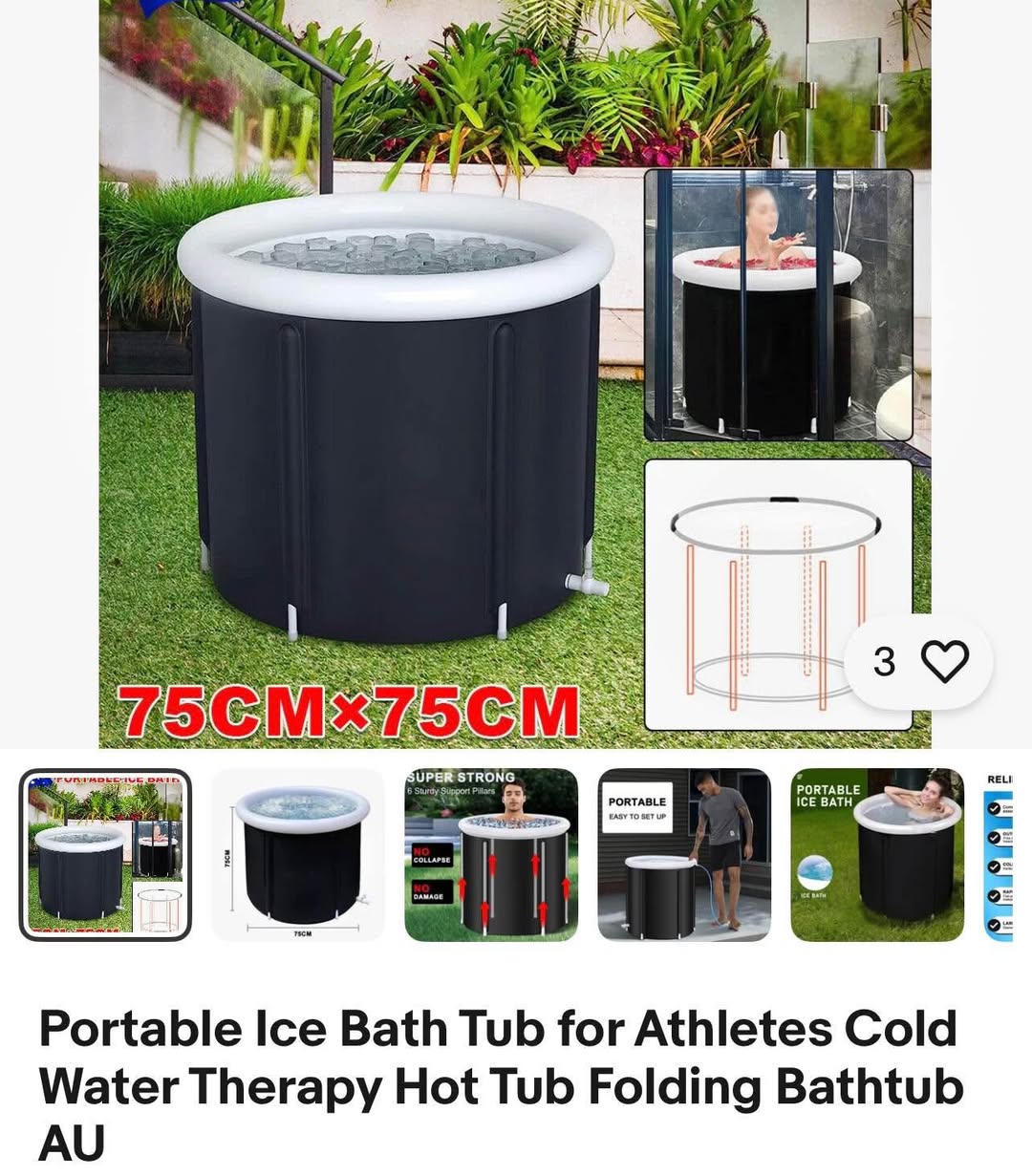Select the first thumbnail with the grass background
Image resolution: width=1032 pixels, height=1176 pixels.
coord(105,854)
